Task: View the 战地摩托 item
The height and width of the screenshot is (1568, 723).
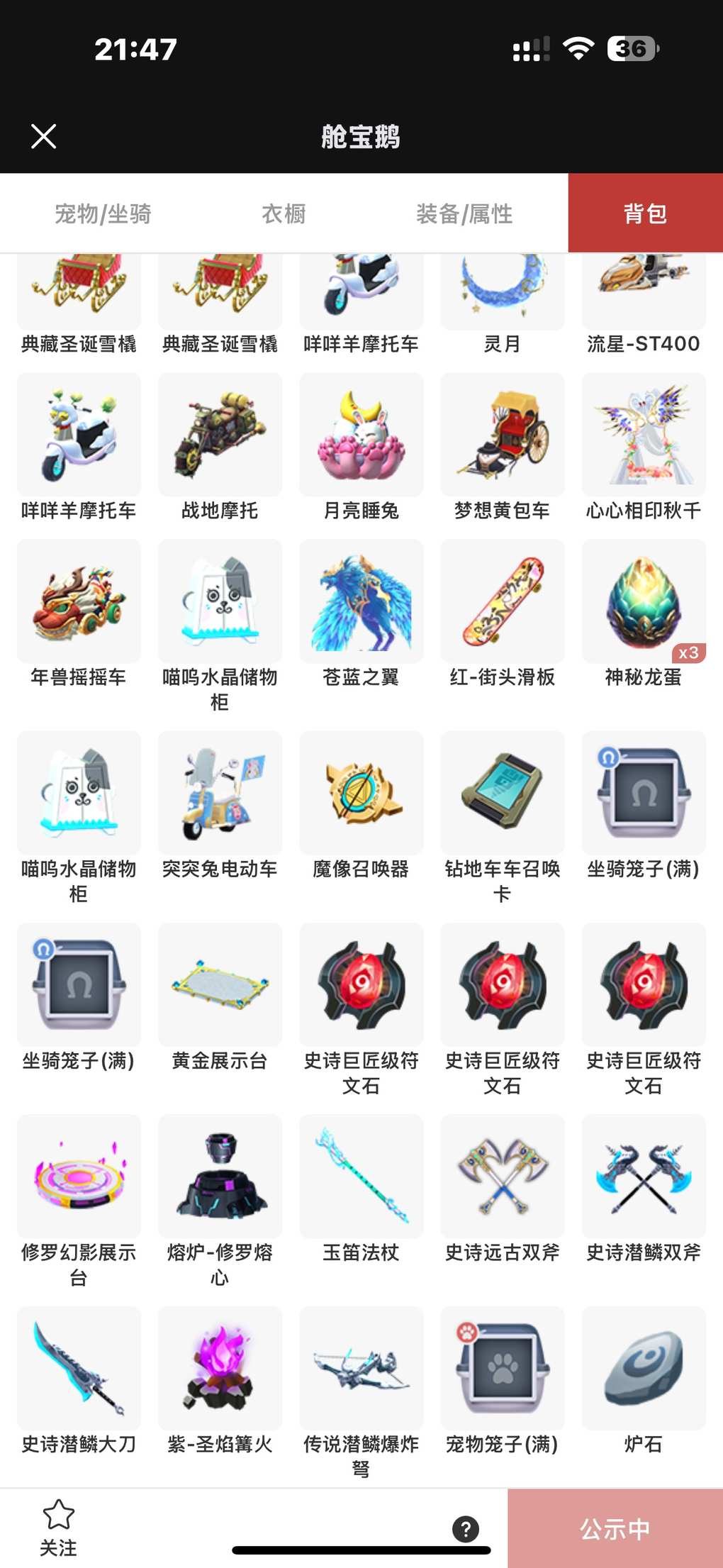Action: click(220, 436)
